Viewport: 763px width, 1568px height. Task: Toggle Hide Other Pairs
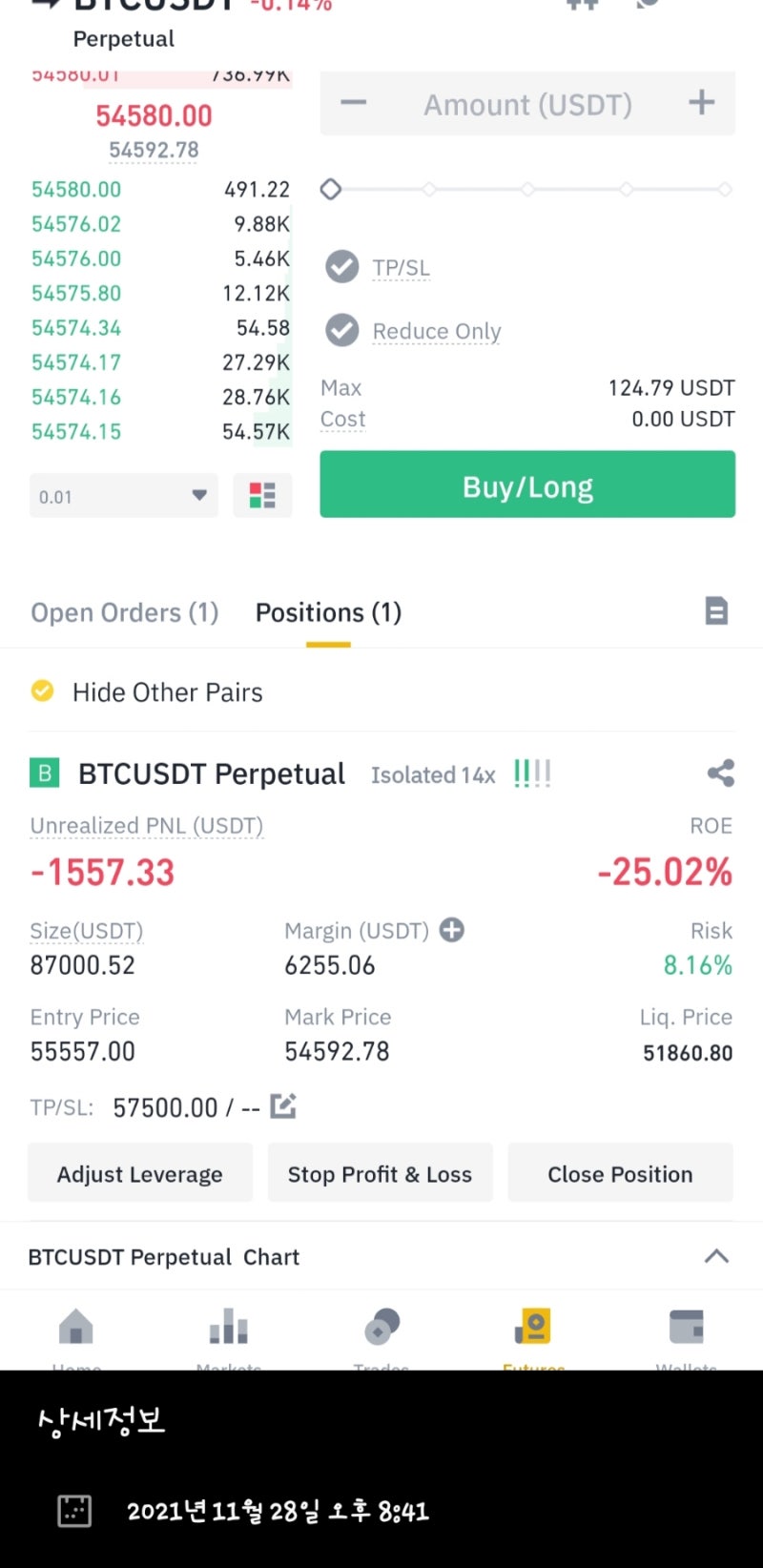[146, 691]
